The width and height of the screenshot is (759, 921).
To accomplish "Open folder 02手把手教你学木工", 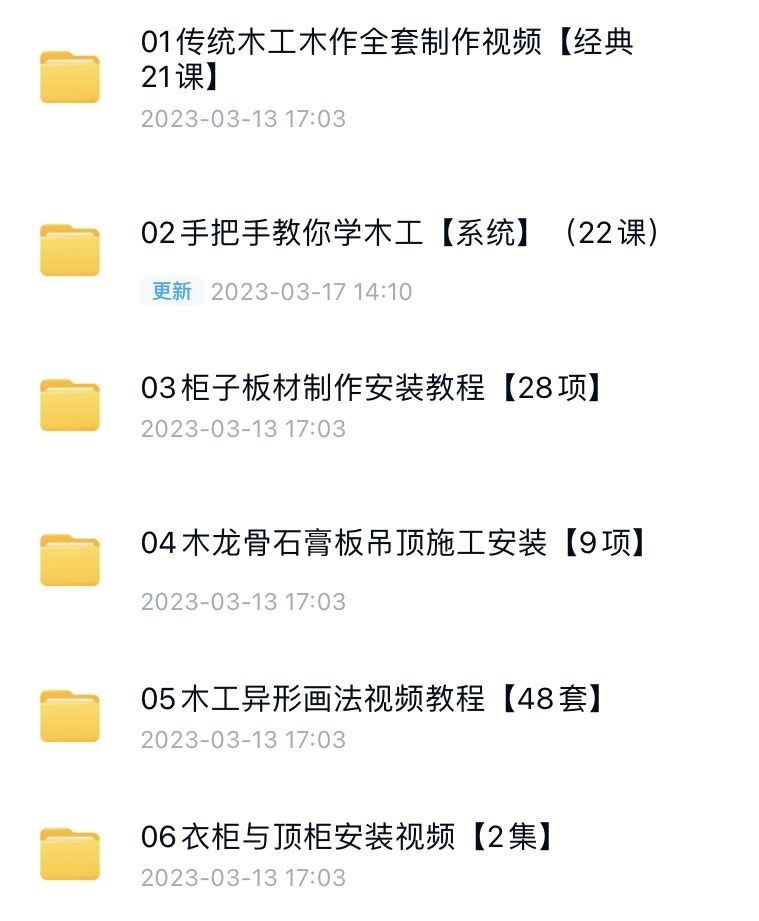I will [x=400, y=234].
